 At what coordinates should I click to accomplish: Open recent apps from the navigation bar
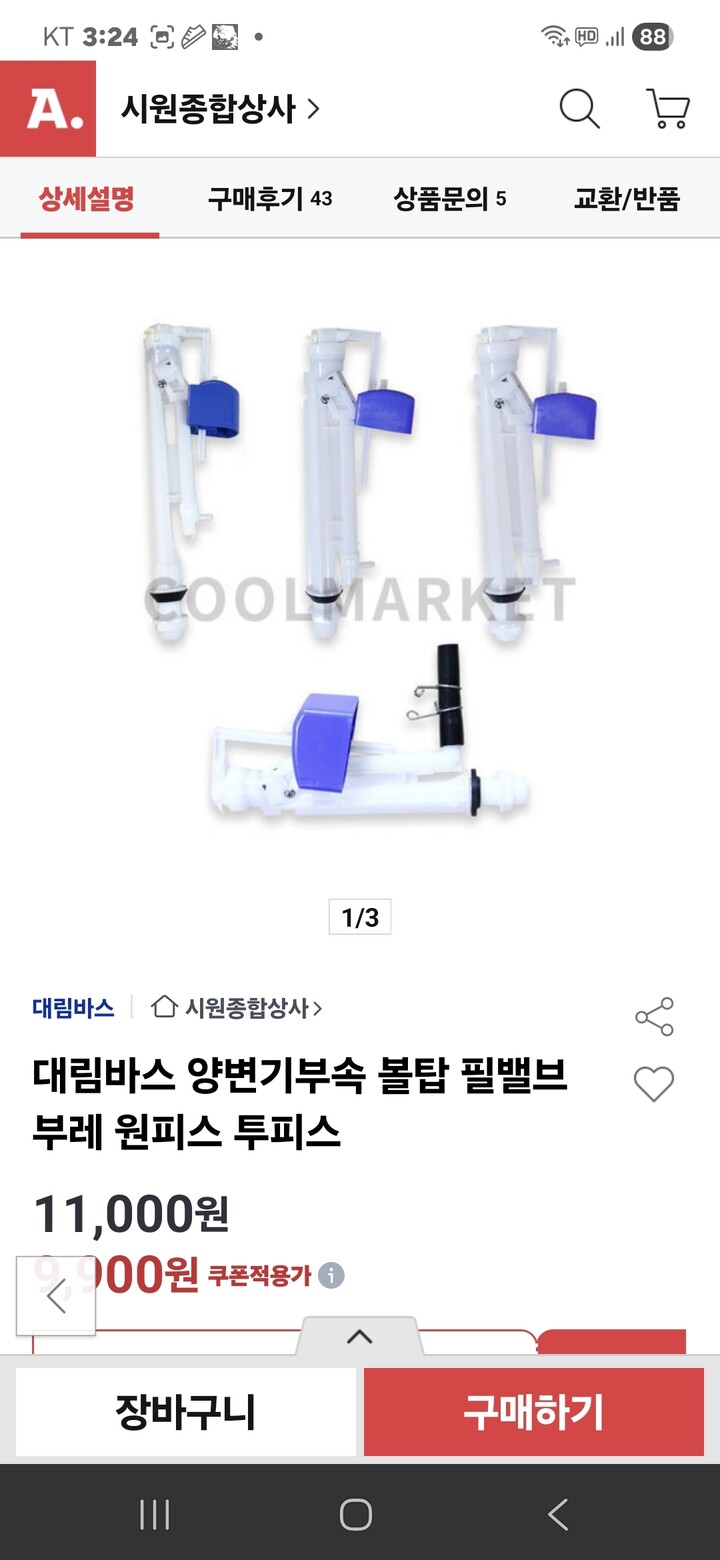coord(155,1515)
